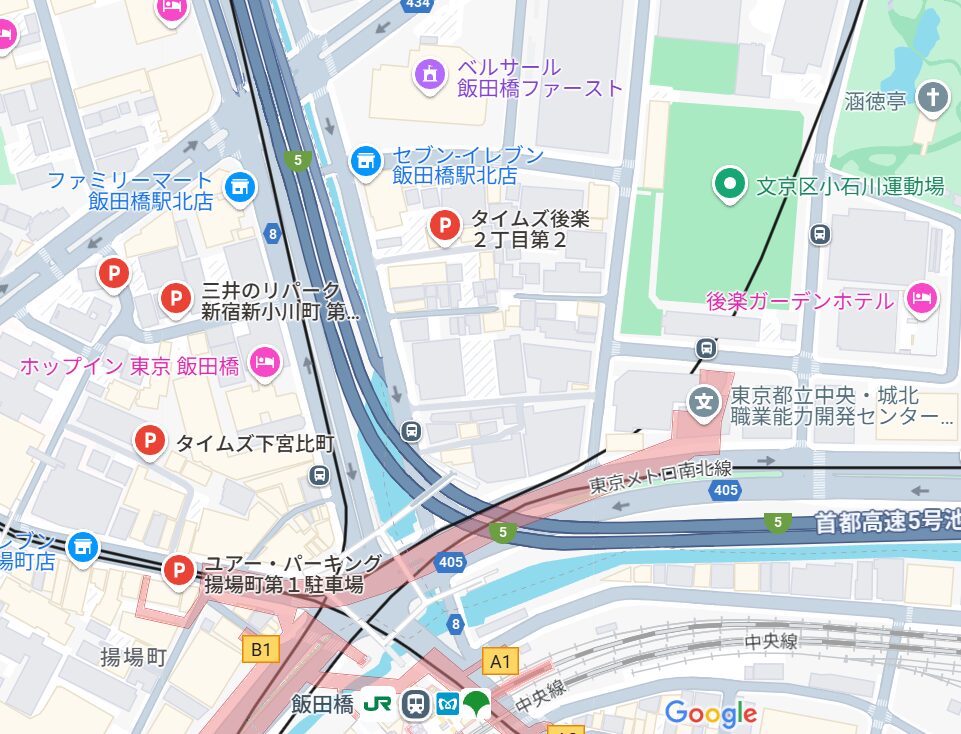Tap 東京都立中央・城北 職業能力開発センター school pin
961x734 pixels.
coord(704,404)
